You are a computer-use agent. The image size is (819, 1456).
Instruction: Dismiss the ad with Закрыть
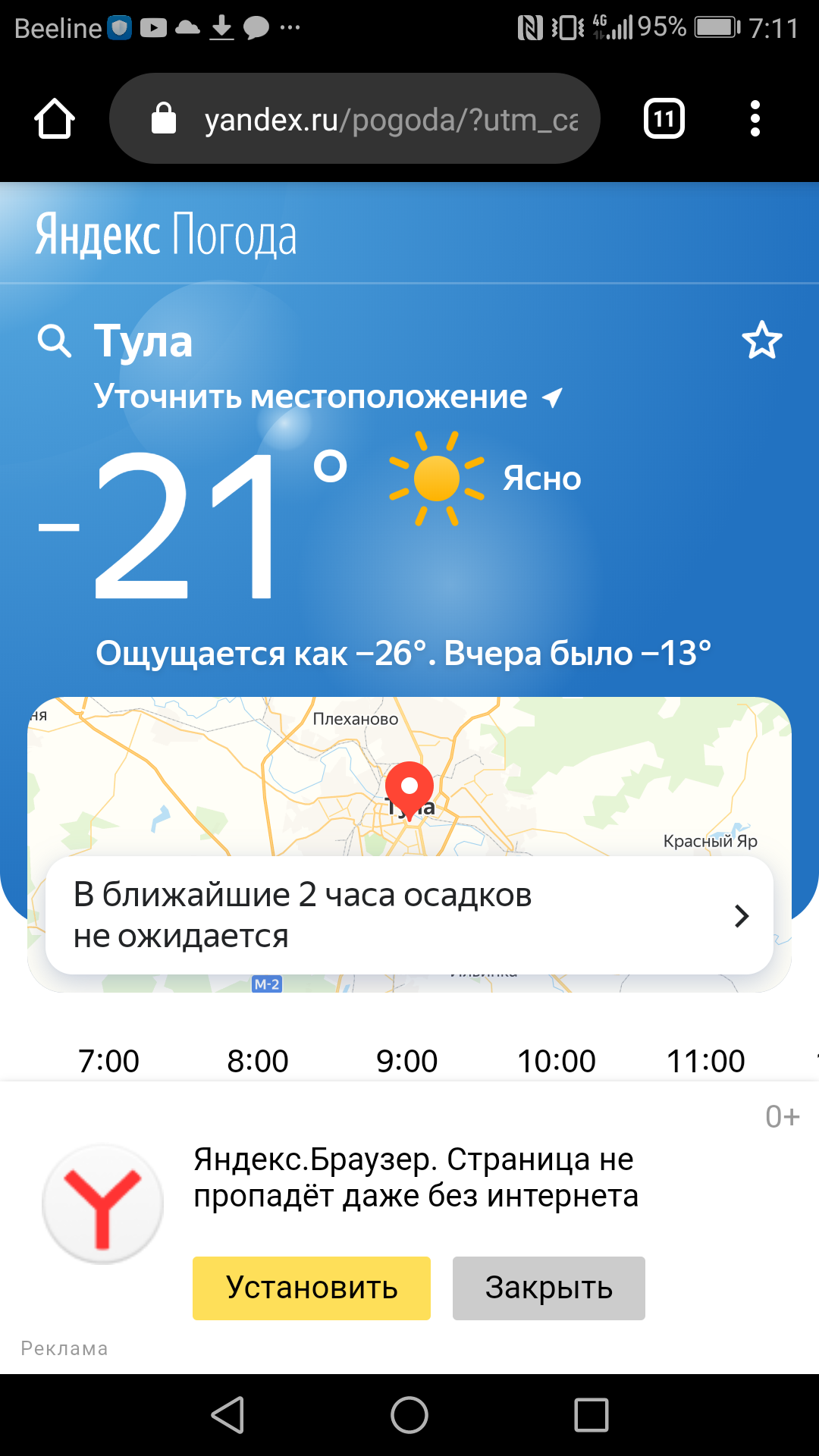point(548,1288)
